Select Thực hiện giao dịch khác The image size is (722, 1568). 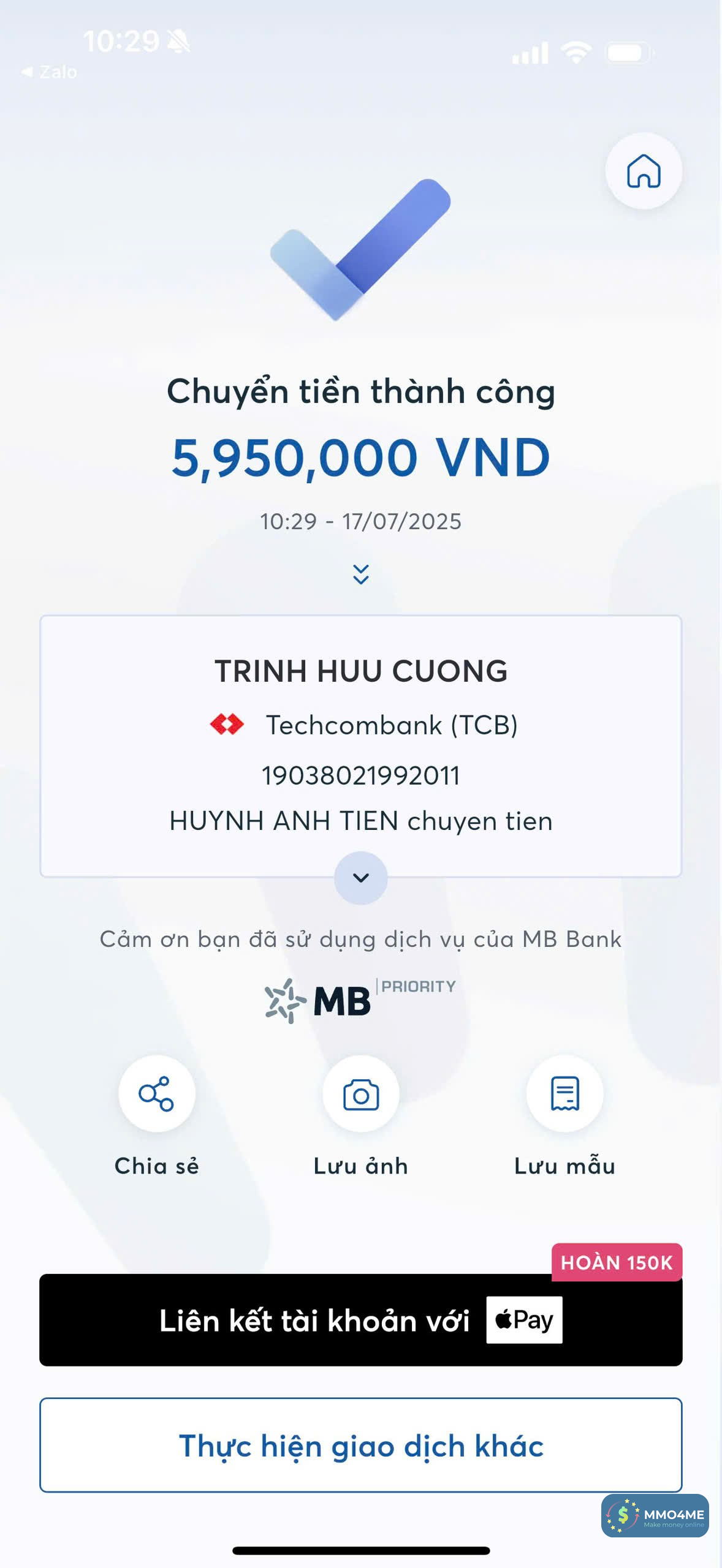(x=360, y=1445)
